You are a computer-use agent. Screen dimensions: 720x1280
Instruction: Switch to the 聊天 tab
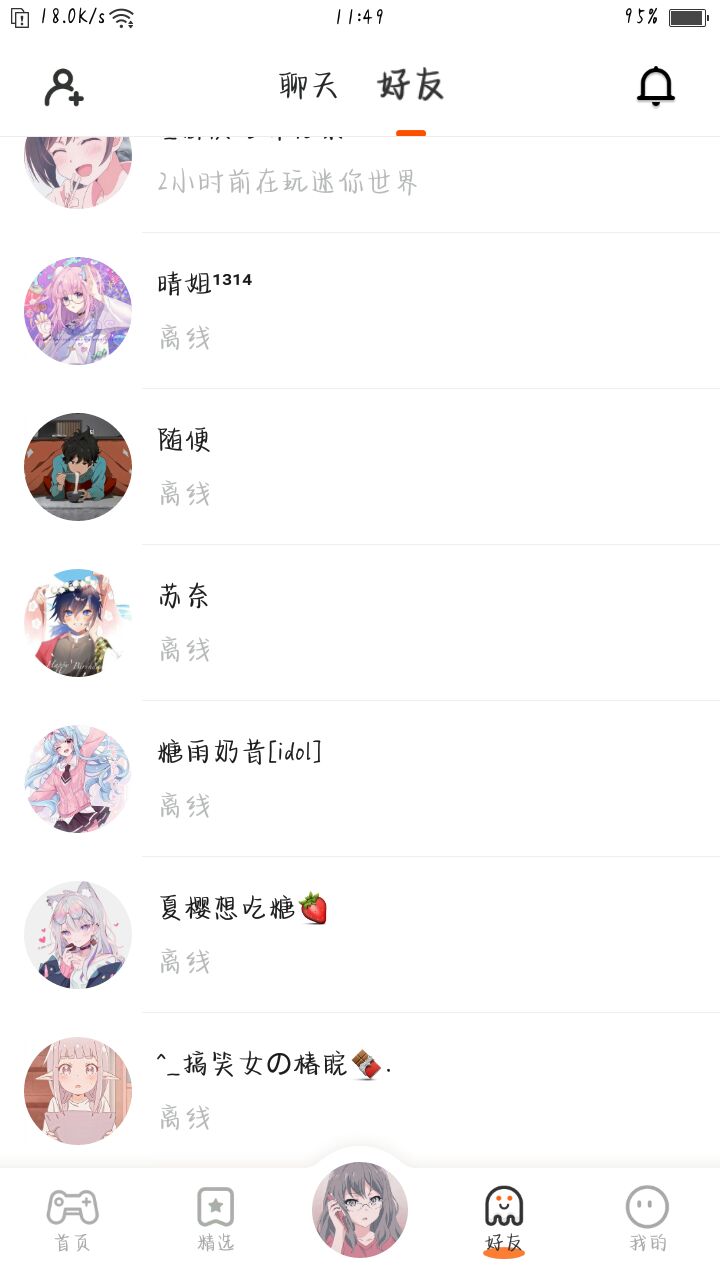(308, 86)
